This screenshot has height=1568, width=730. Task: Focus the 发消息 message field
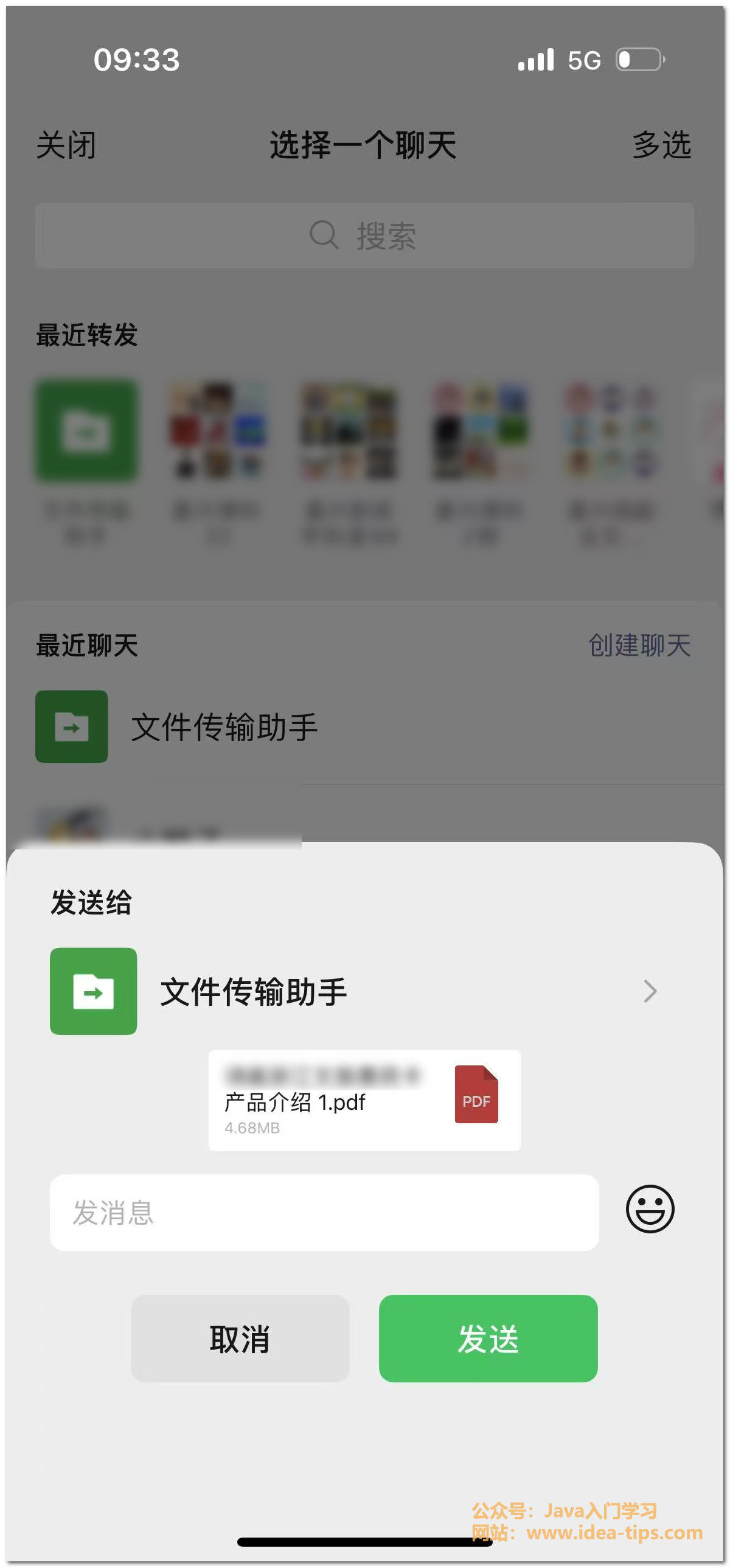click(x=324, y=1213)
